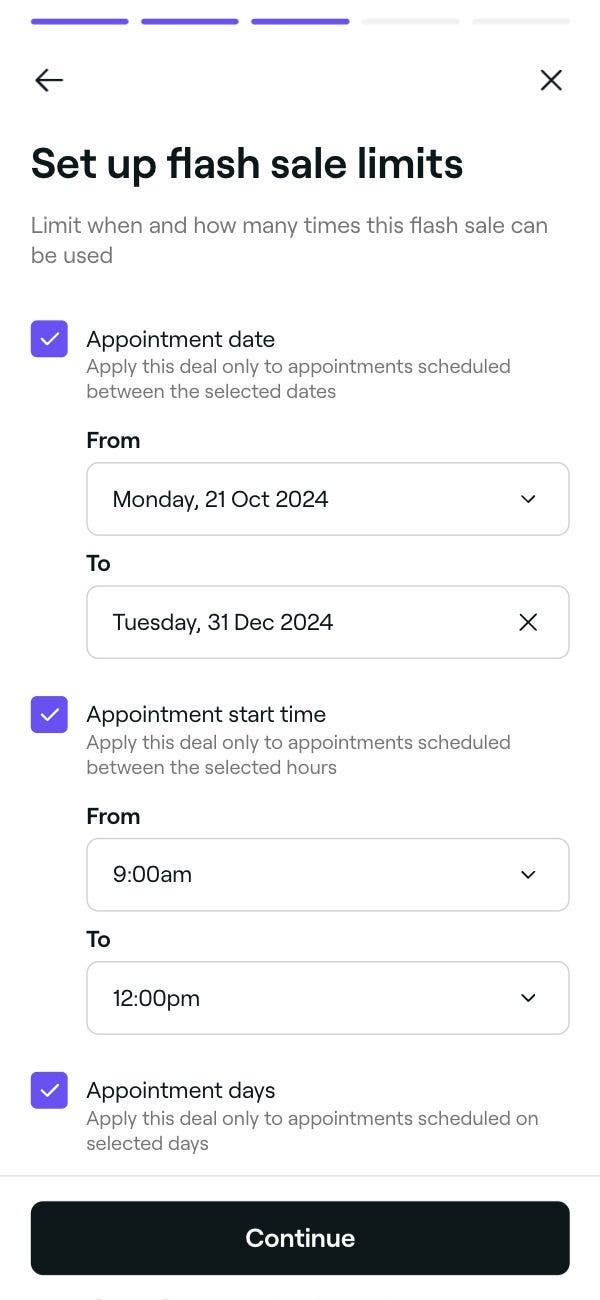Change the 12:00pm end time

(x=328, y=998)
